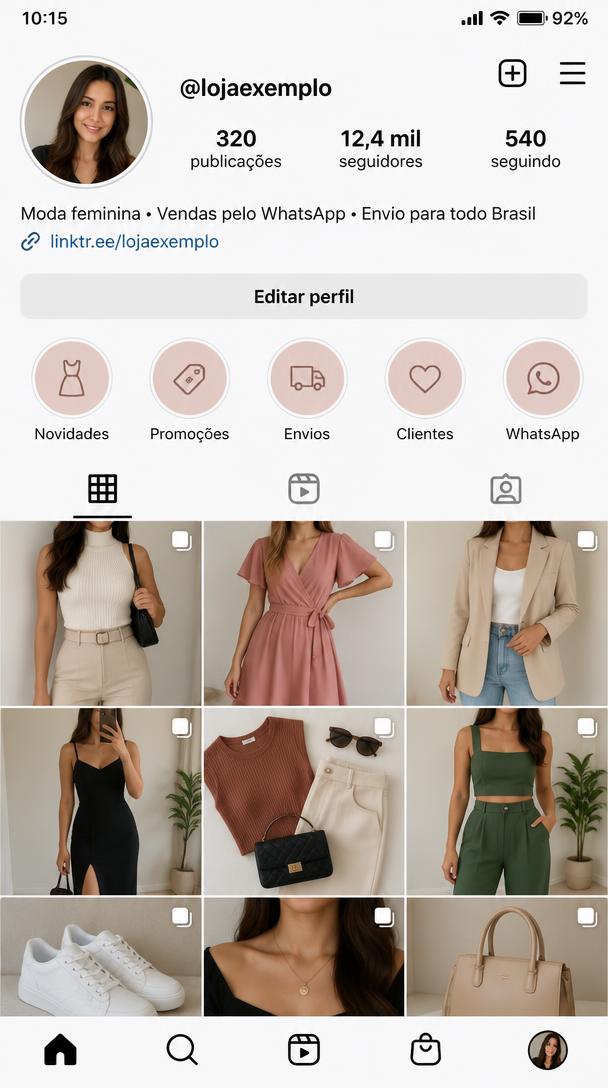Open the shop bag tab

(425, 1051)
